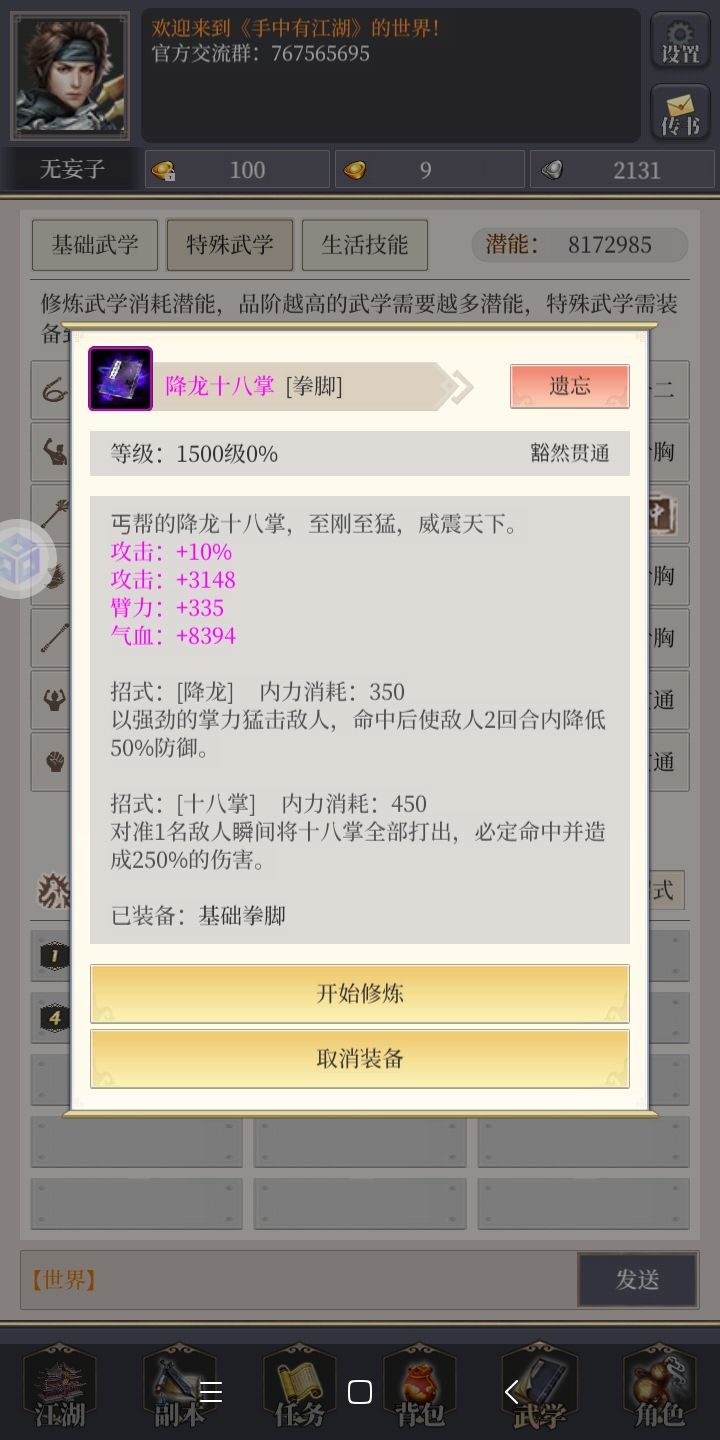Open the 背包 backpack icon
Image resolution: width=720 pixels, height=1440 pixels.
tap(419, 1385)
